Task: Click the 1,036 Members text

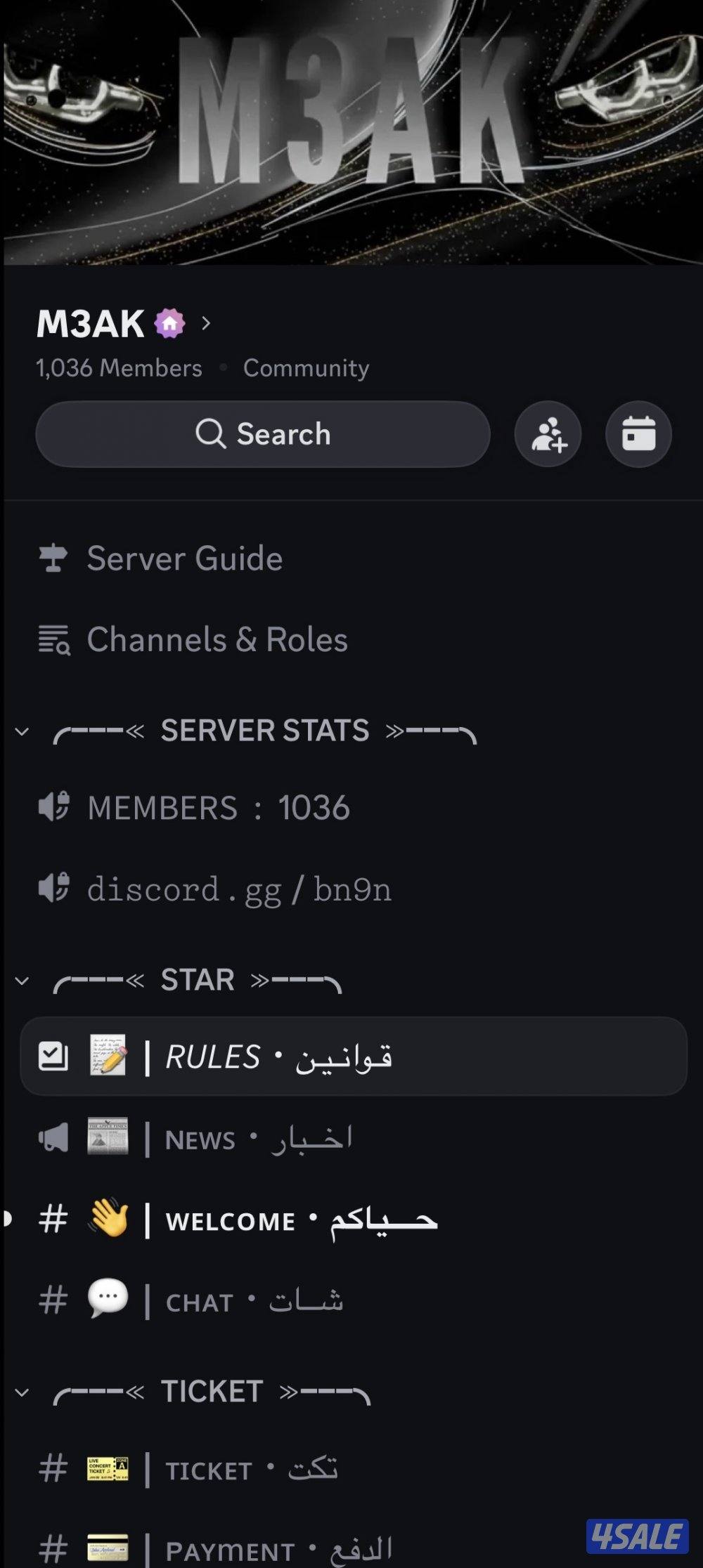Action: click(118, 367)
